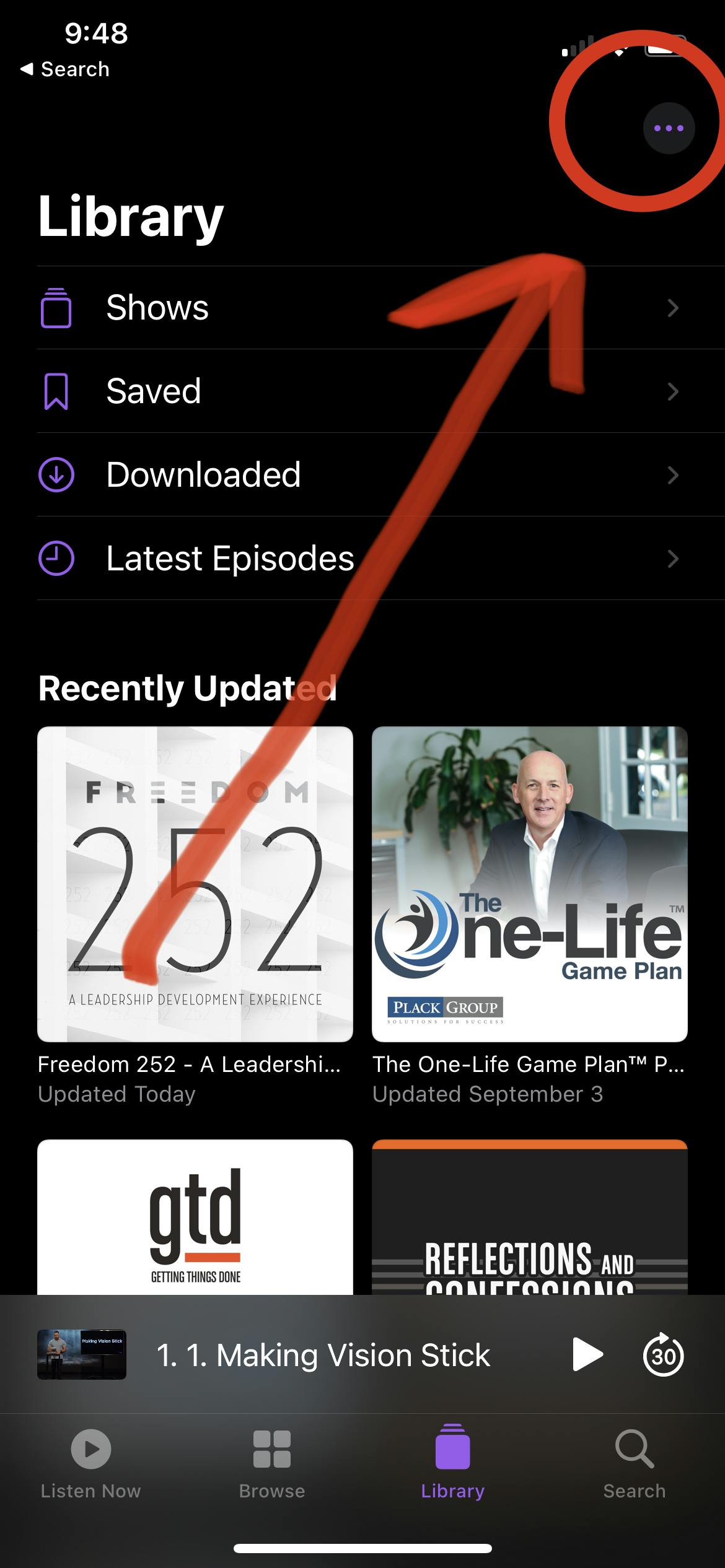Open Downloaded episodes

click(x=359, y=475)
